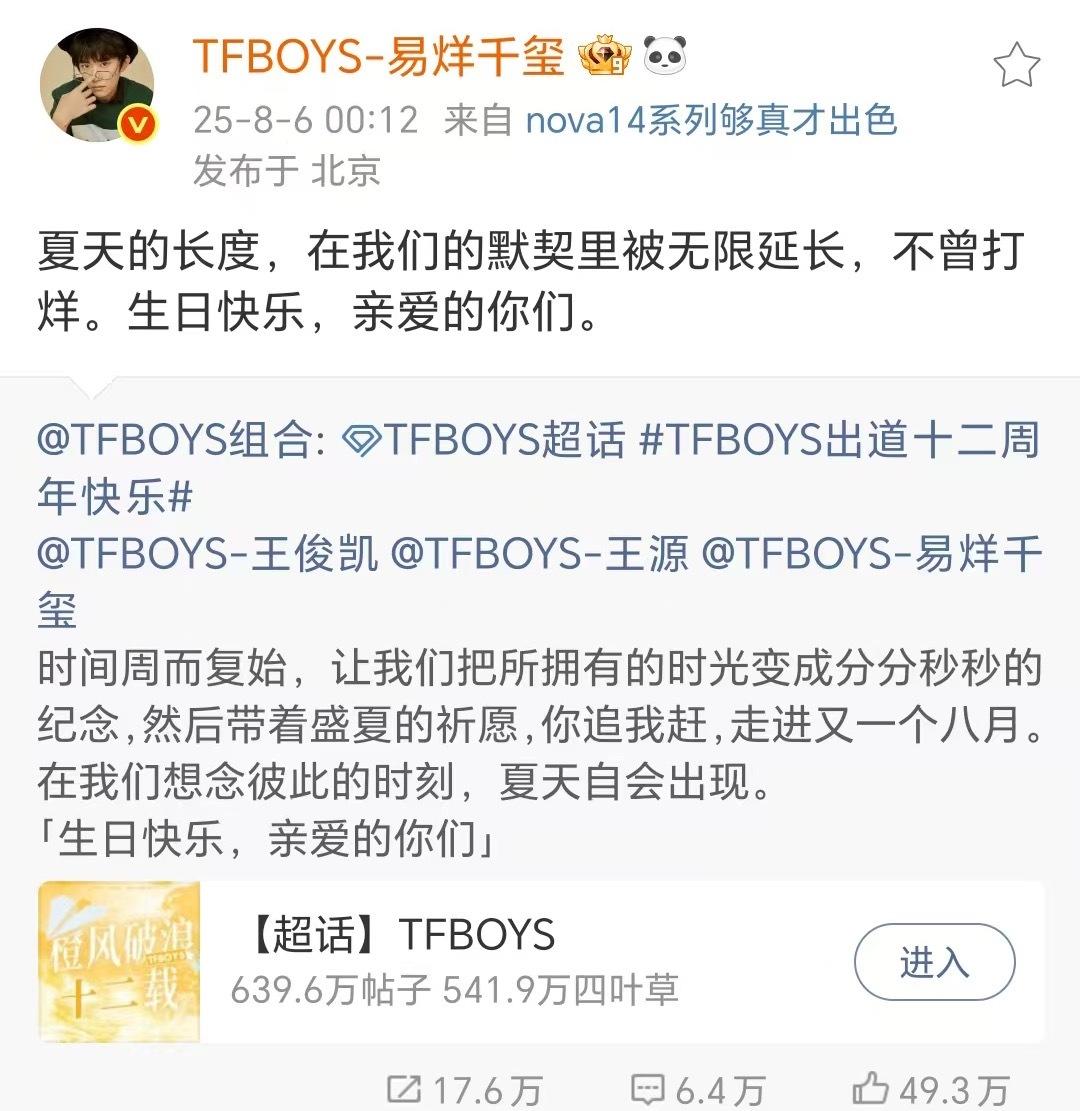This screenshot has height=1111, width=1080.
Task: Open the 【超话】TFBOYS card
Action: [400, 962]
